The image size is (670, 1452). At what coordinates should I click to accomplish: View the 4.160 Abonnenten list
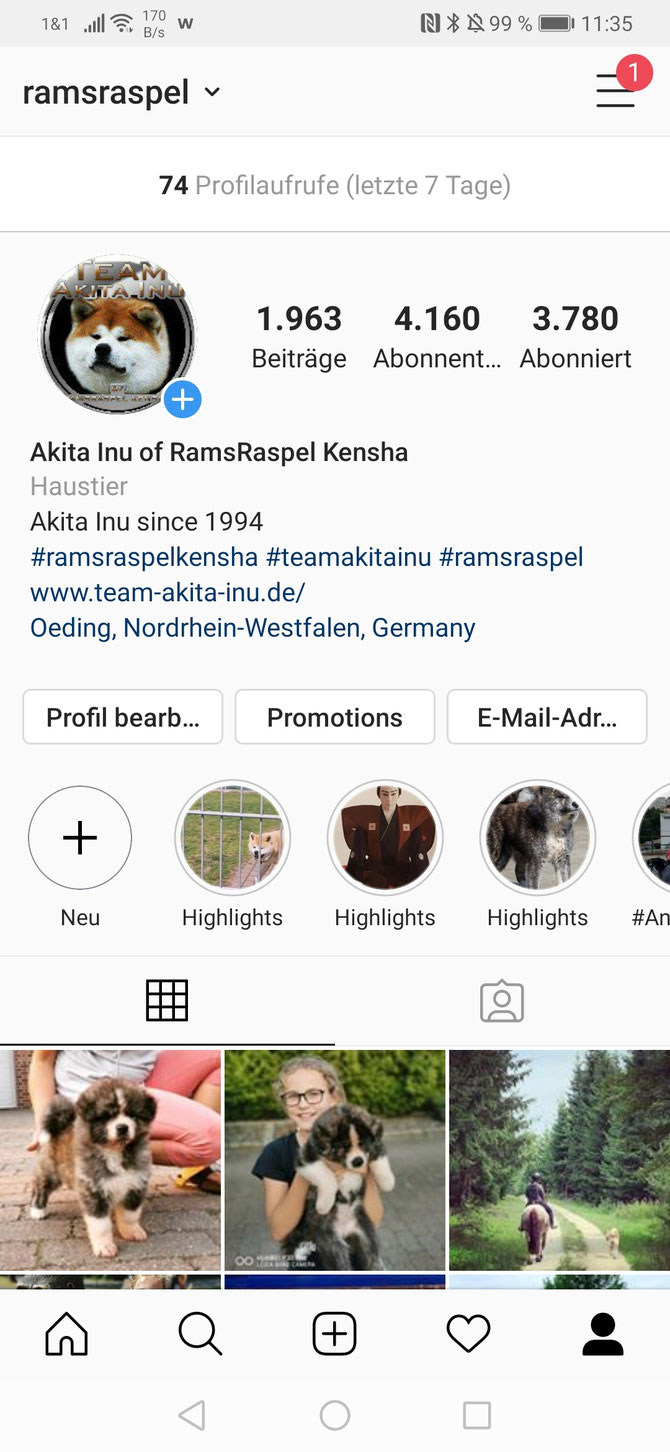(x=437, y=336)
